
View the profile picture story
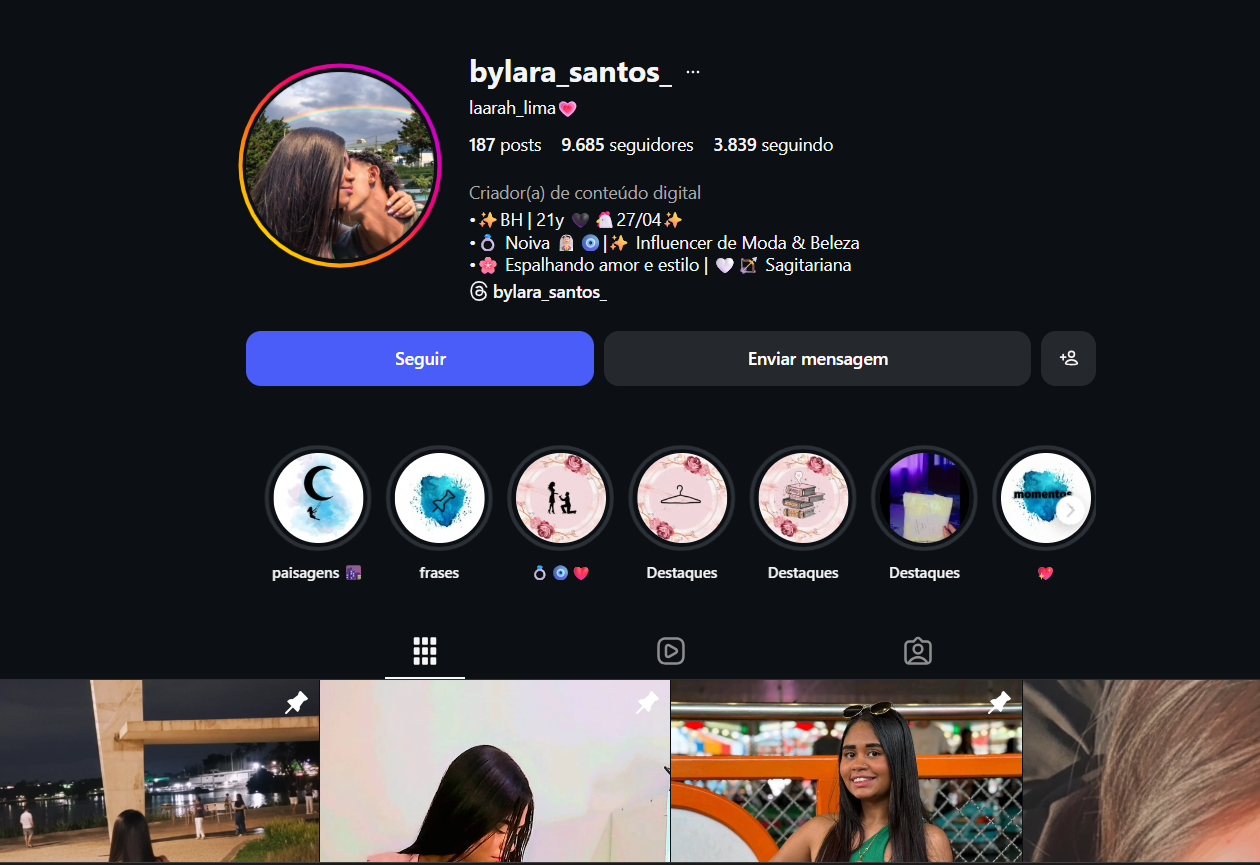click(340, 166)
